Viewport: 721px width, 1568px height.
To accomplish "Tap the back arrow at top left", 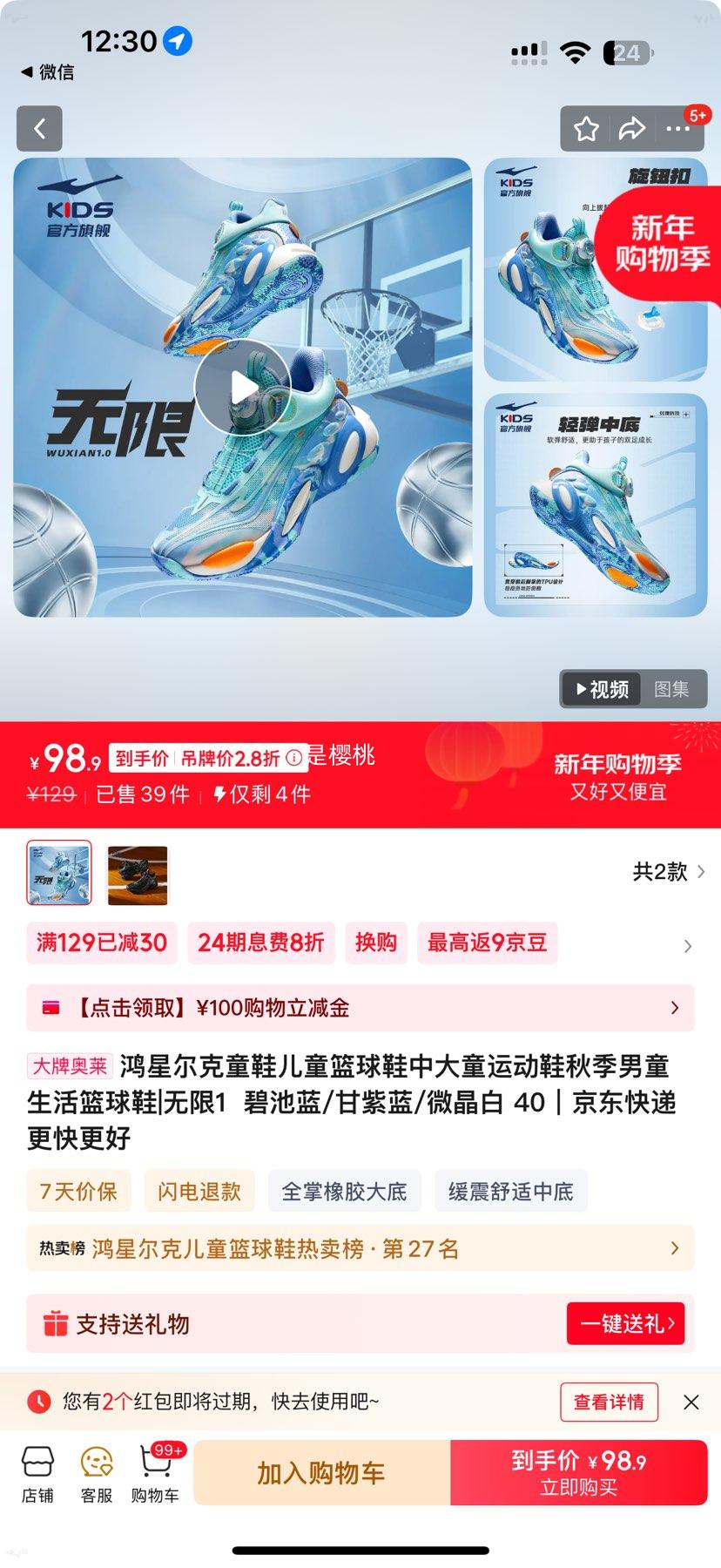I will (x=38, y=128).
